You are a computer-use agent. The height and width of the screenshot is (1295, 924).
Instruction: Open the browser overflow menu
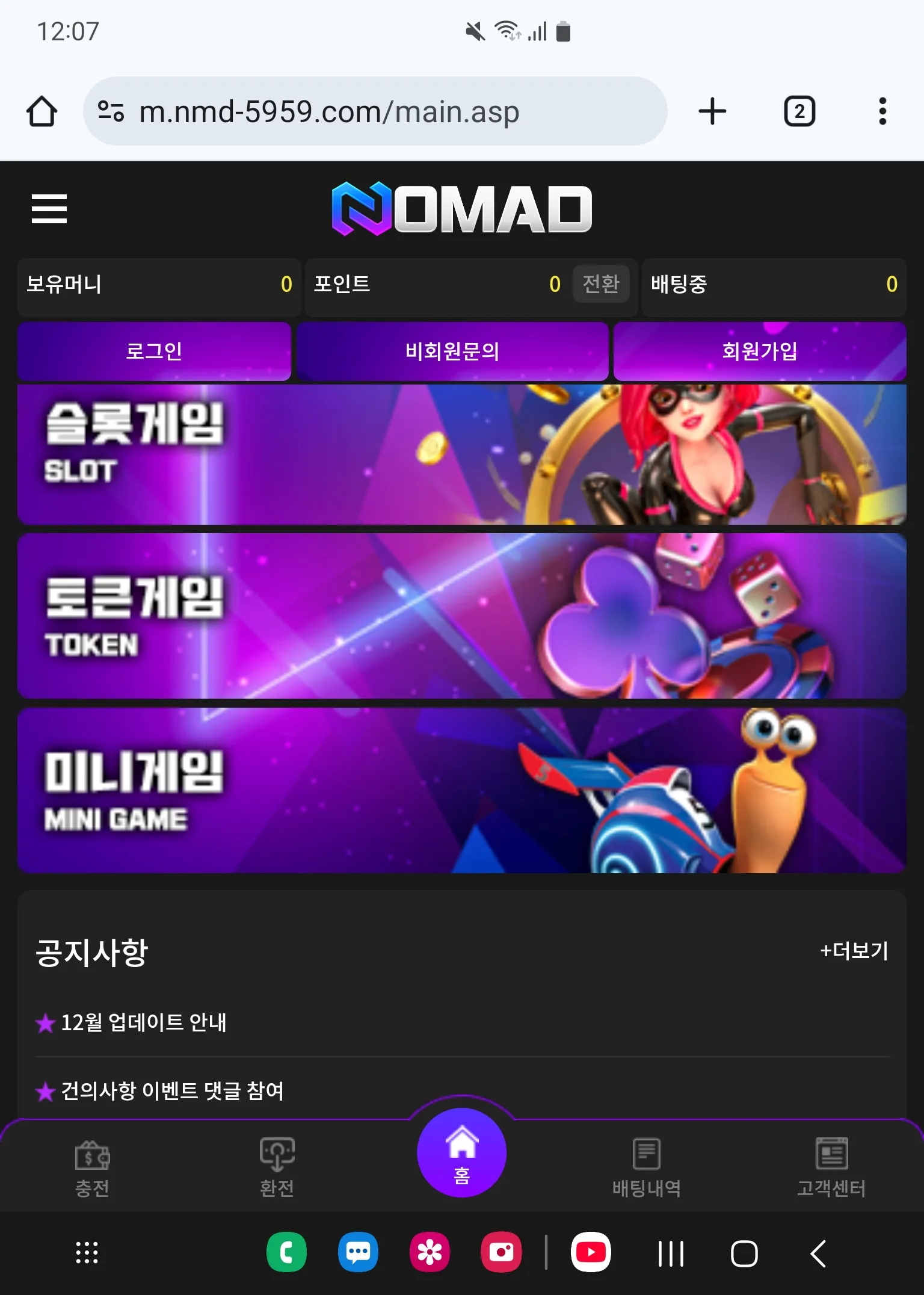click(x=882, y=111)
